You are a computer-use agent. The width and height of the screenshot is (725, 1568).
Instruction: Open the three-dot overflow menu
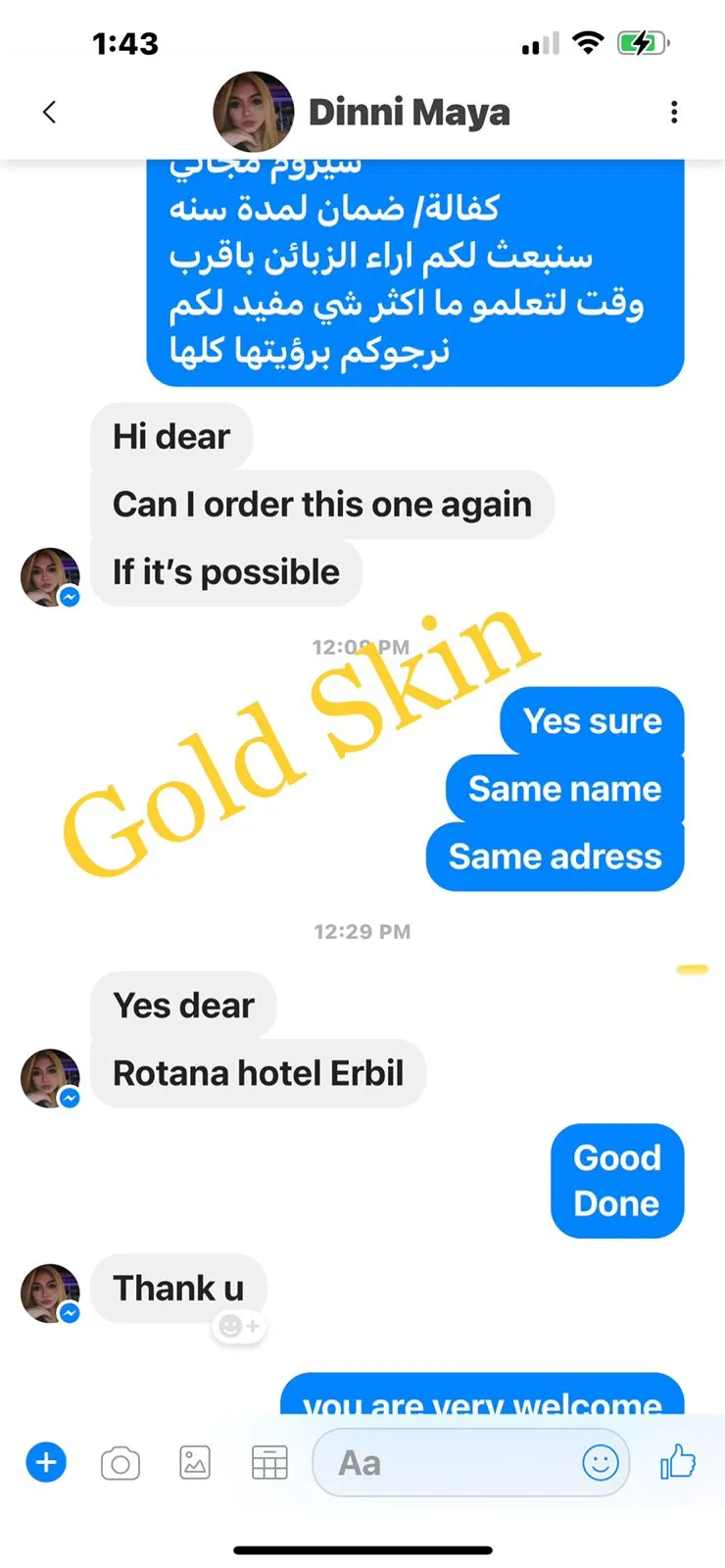[674, 112]
